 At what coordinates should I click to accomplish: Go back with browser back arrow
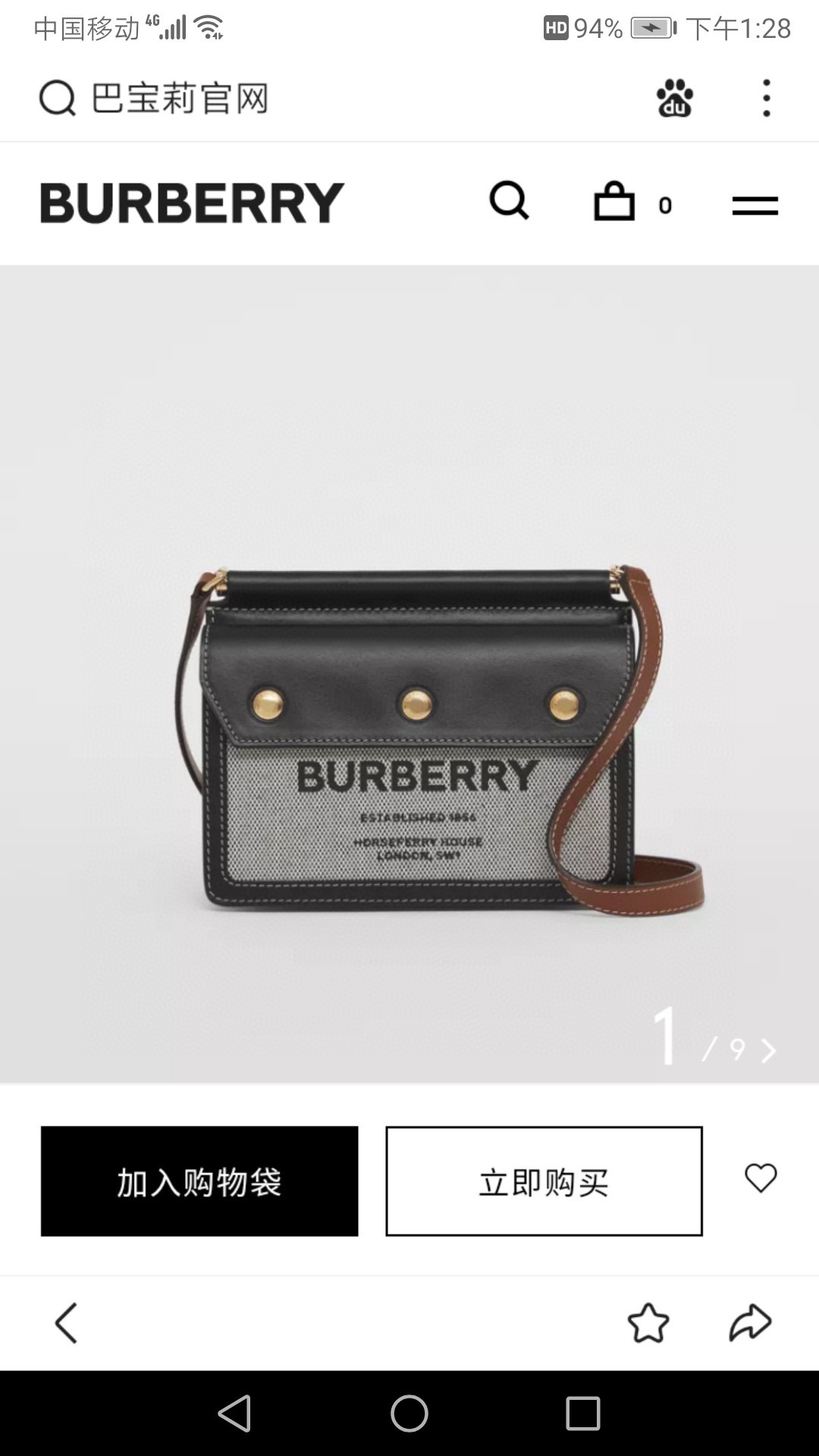click(67, 1323)
